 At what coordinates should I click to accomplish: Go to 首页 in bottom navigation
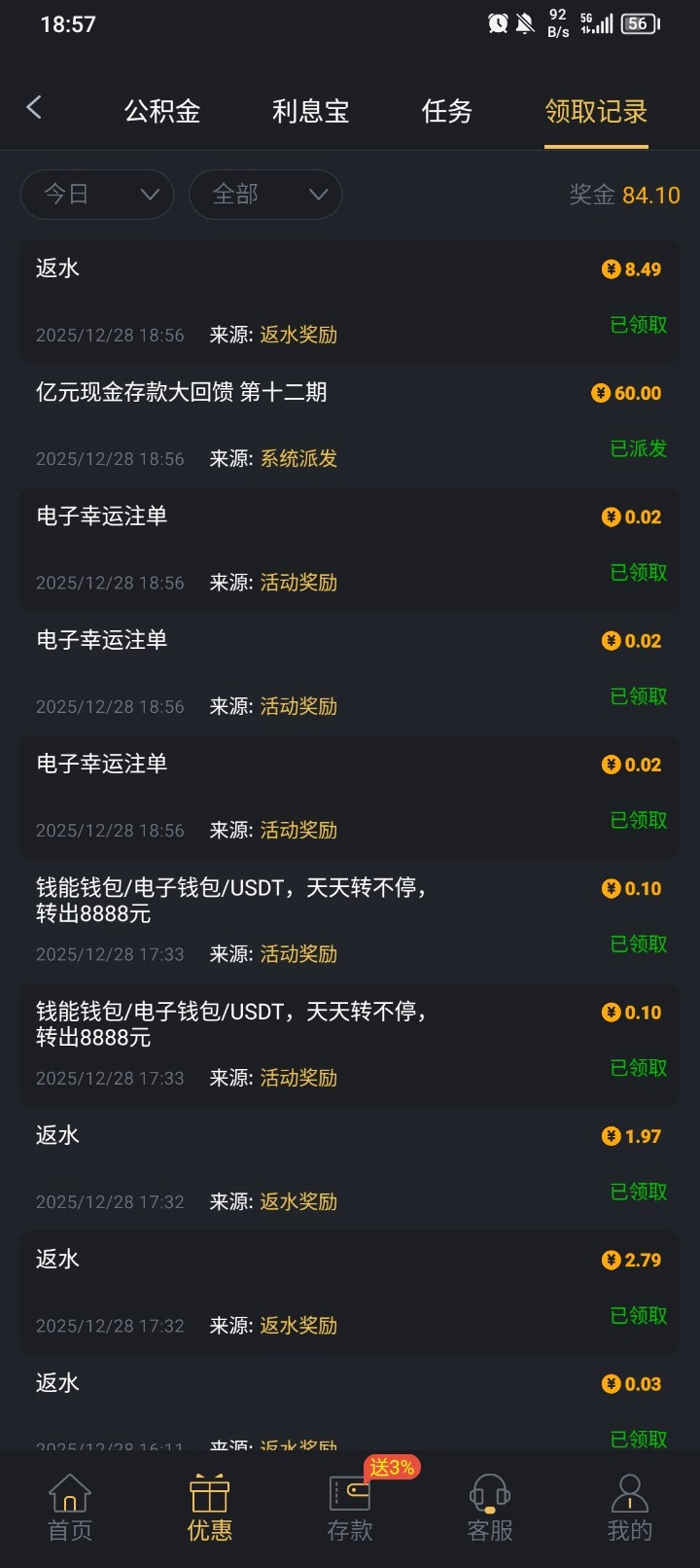coord(70,1508)
